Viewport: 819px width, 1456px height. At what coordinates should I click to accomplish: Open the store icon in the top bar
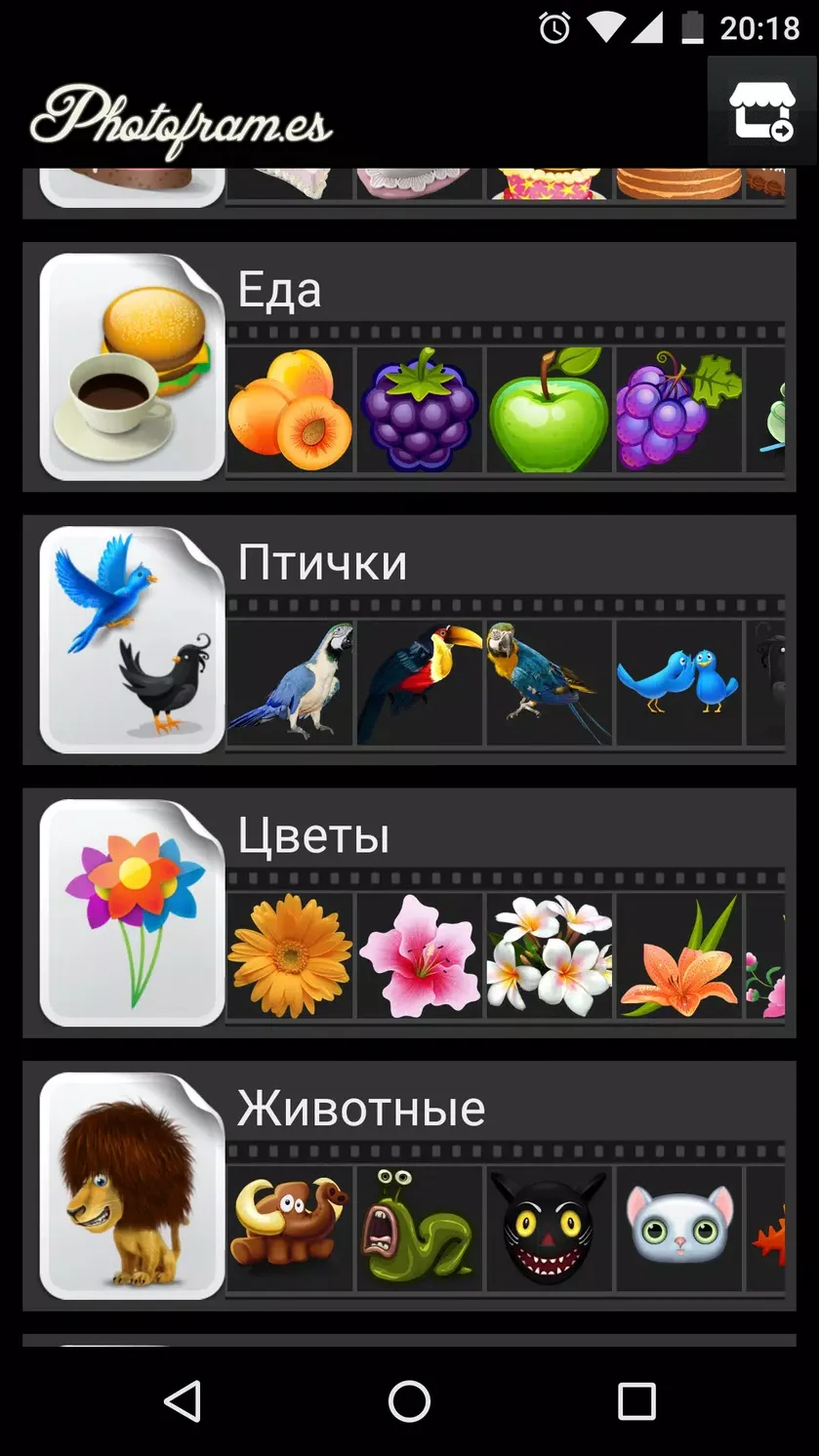click(x=762, y=110)
